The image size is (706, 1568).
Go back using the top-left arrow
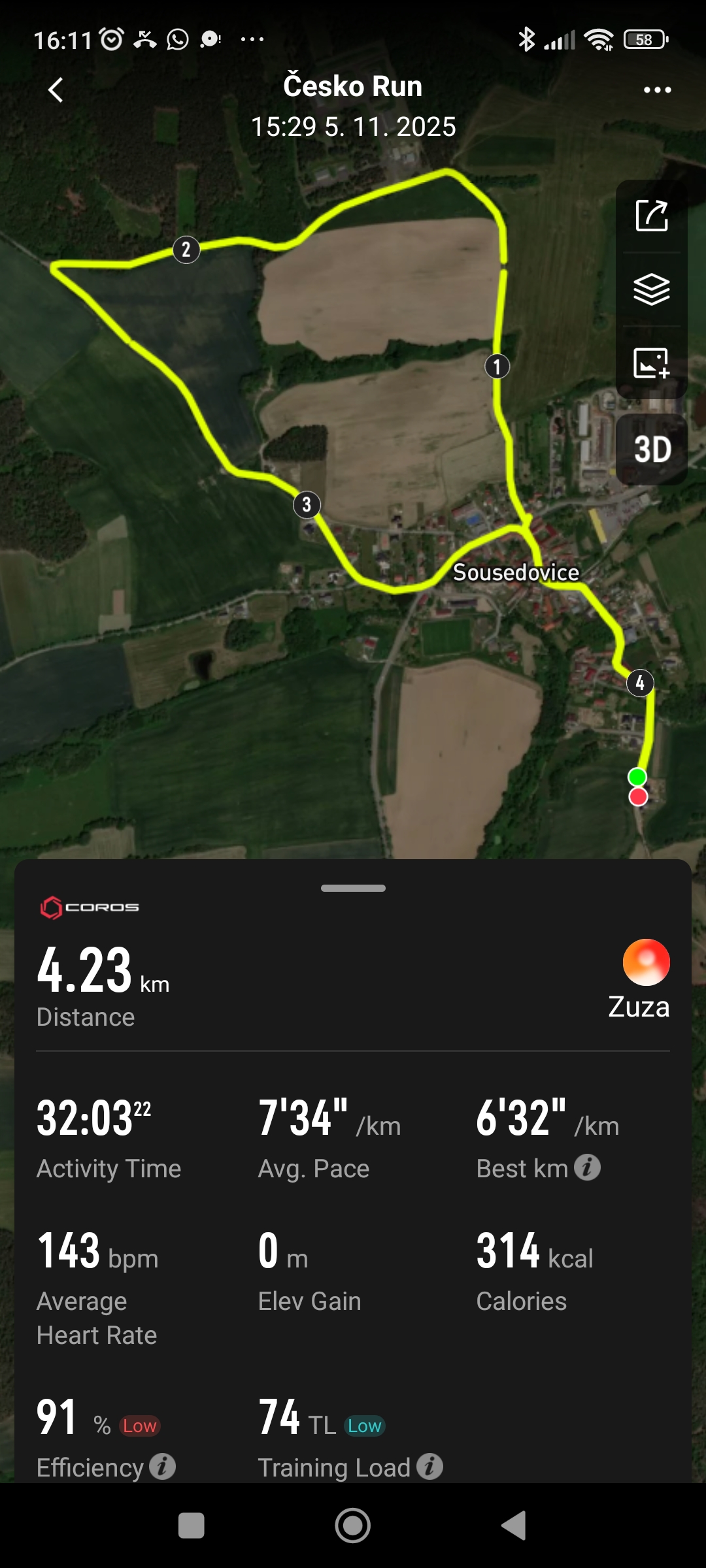pos(56,90)
